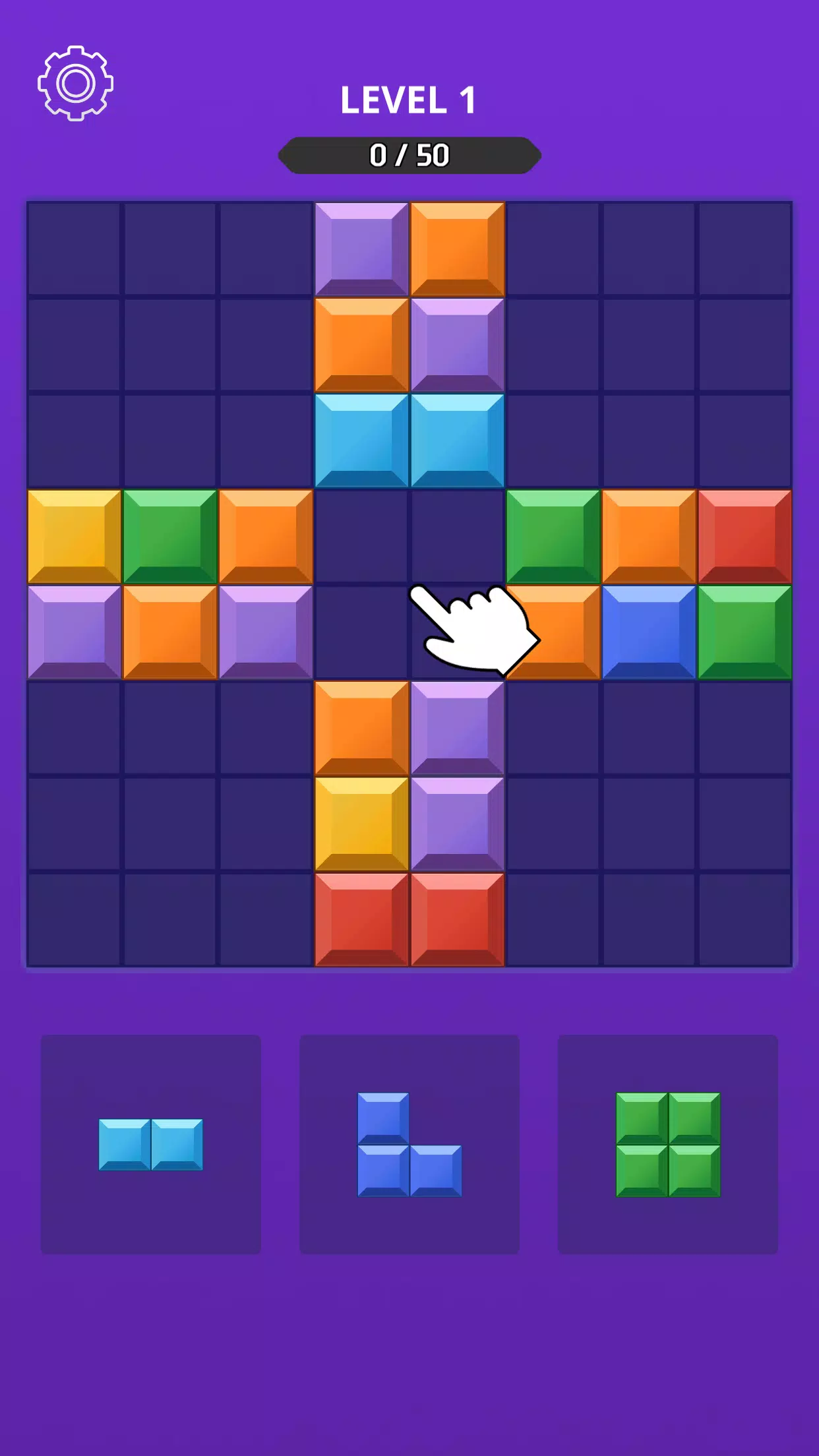Open the settings gear
This screenshot has width=819, height=1456.
75,83
